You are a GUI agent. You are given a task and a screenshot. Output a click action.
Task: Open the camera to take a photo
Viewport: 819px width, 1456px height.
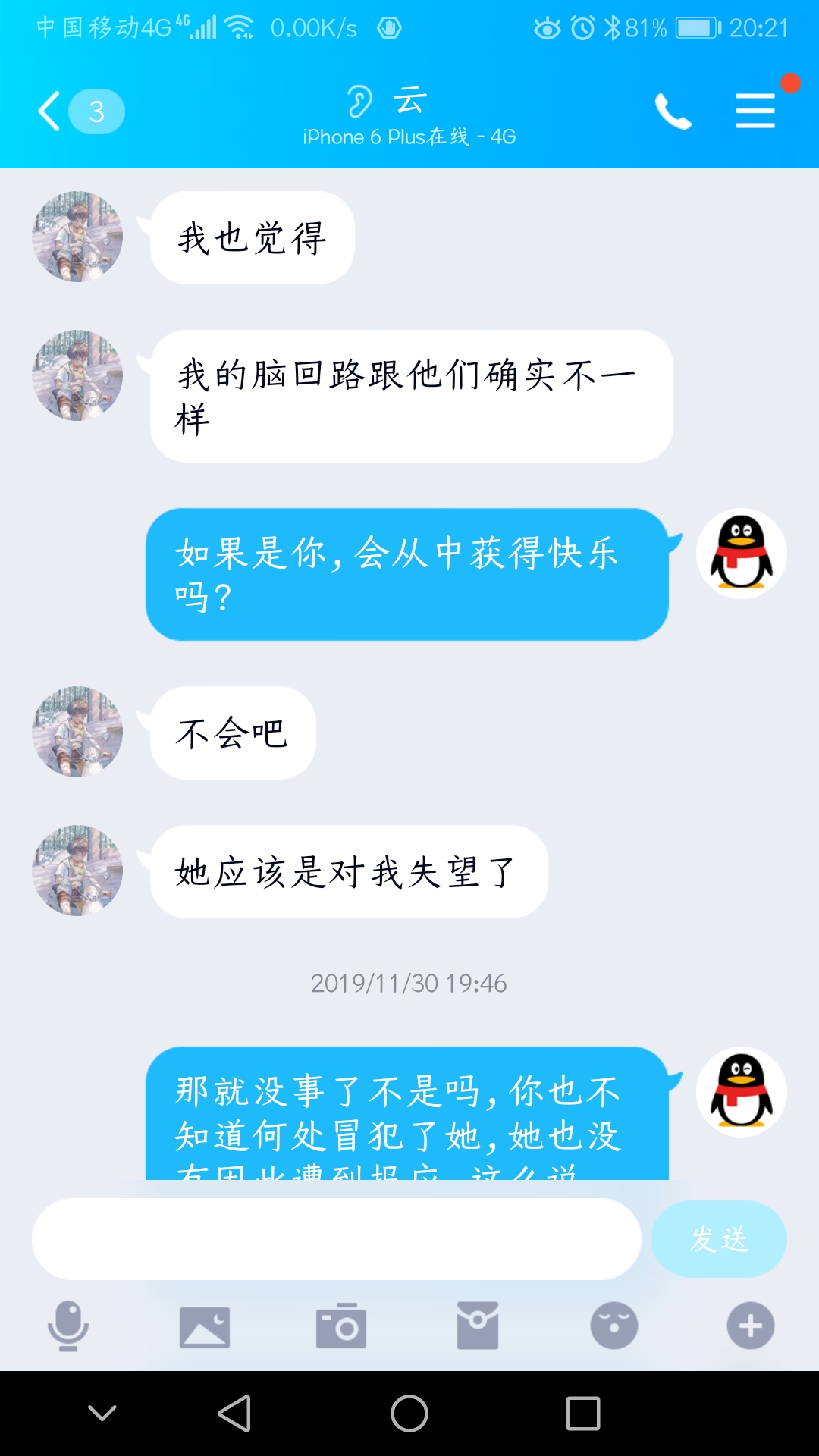341,1326
